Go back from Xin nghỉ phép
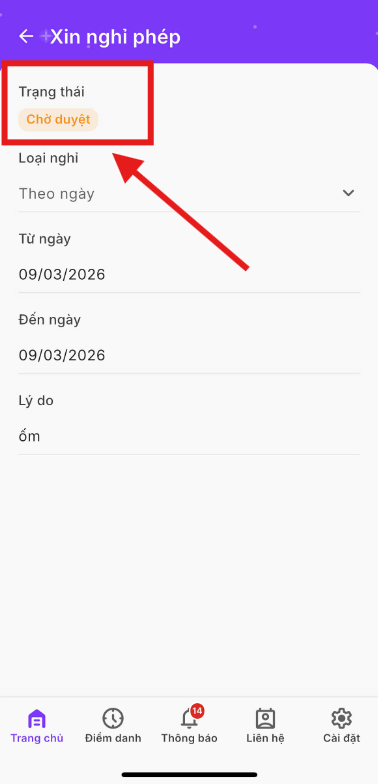The width and height of the screenshot is (378, 784). coord(26,36)
